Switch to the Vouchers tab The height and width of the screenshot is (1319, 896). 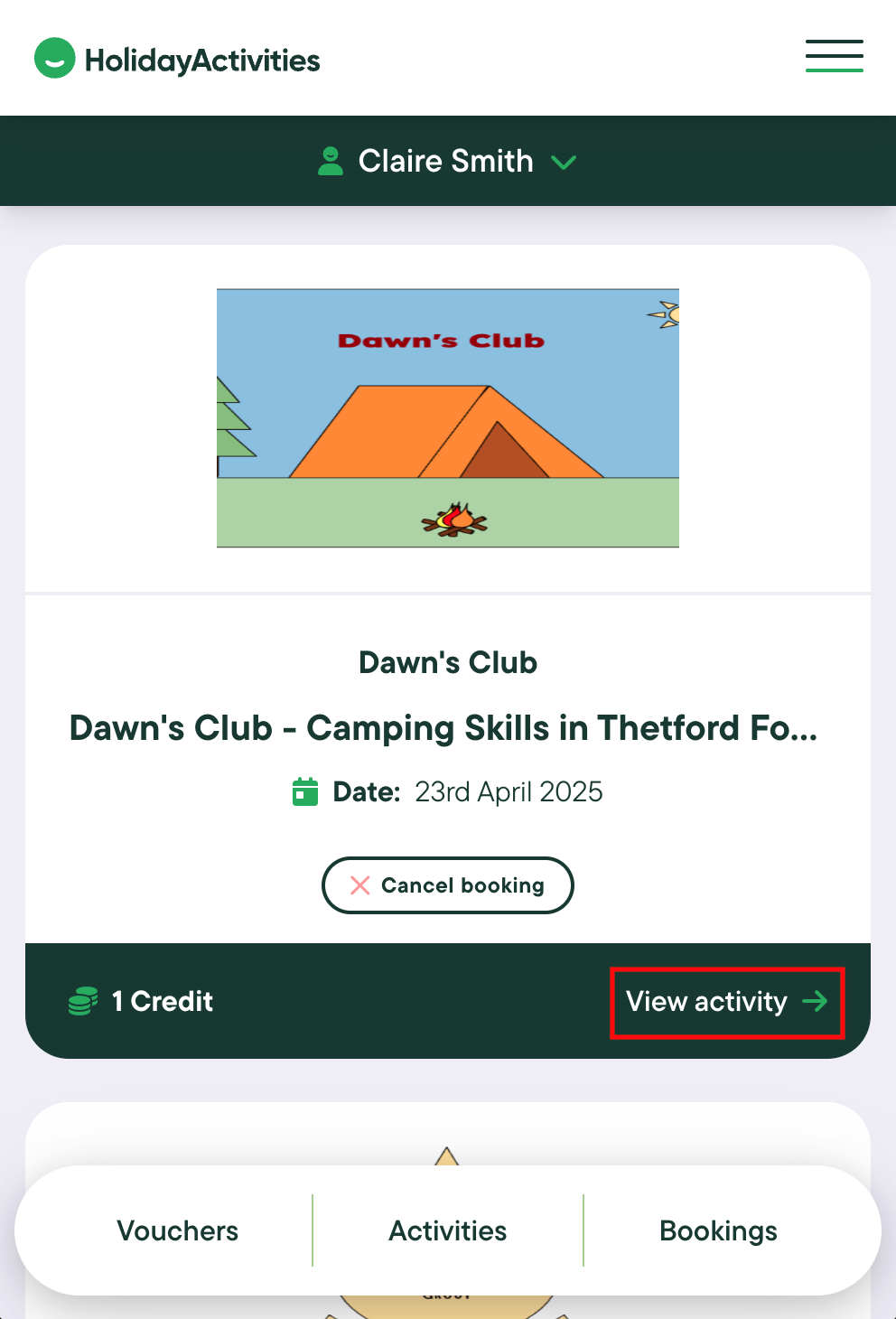178,1230
